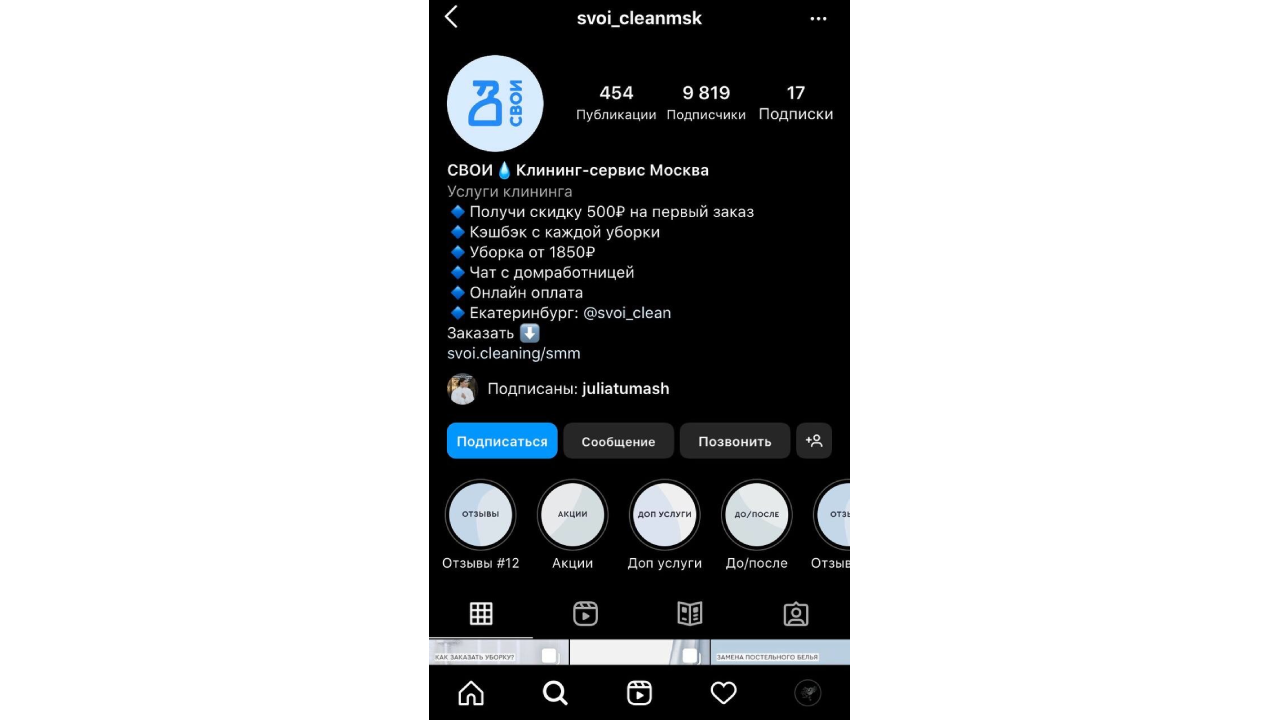Viewport: 1280px width, 720px height.
Task: Switch to the guides tab
Action: [690, 614]
